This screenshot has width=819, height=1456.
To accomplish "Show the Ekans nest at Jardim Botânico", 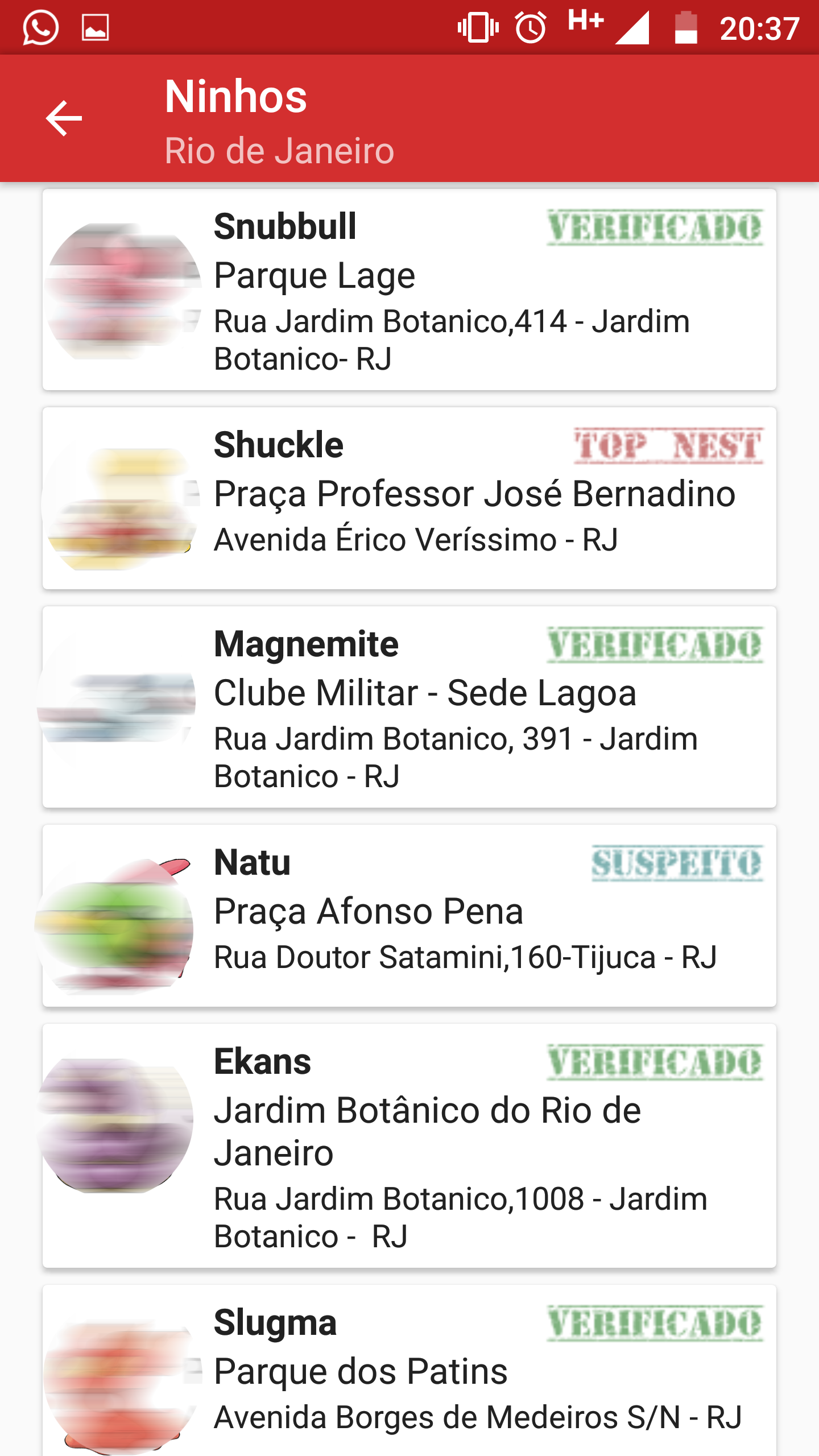I will pos(409,1145).
